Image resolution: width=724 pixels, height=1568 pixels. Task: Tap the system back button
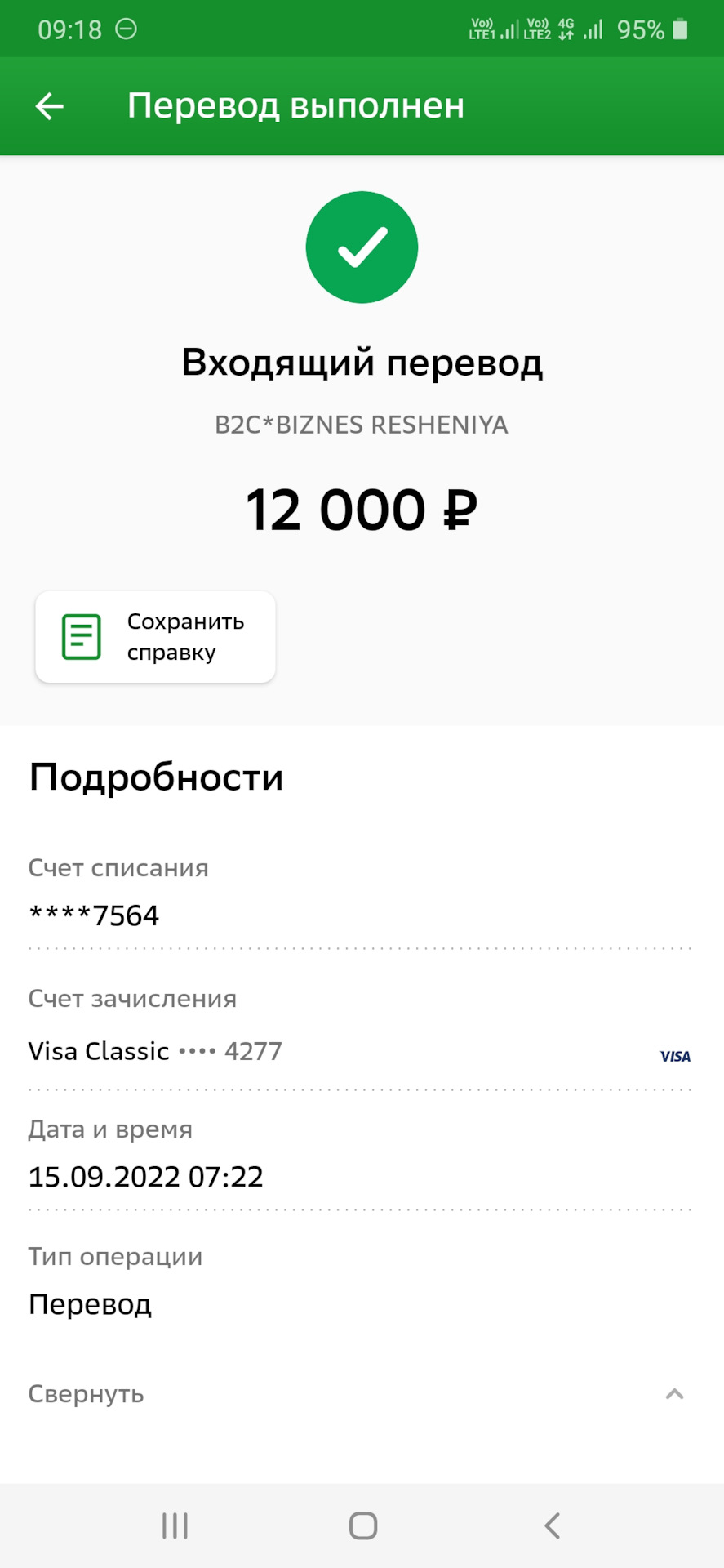(552, 1526)
